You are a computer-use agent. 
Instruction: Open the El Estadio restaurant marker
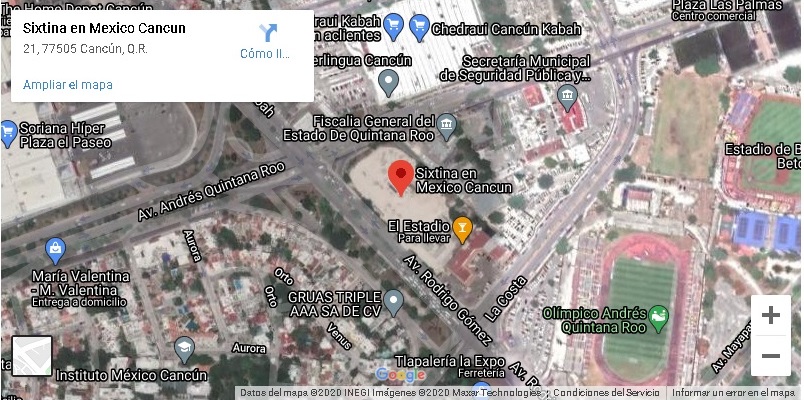(x=462, y=228)
